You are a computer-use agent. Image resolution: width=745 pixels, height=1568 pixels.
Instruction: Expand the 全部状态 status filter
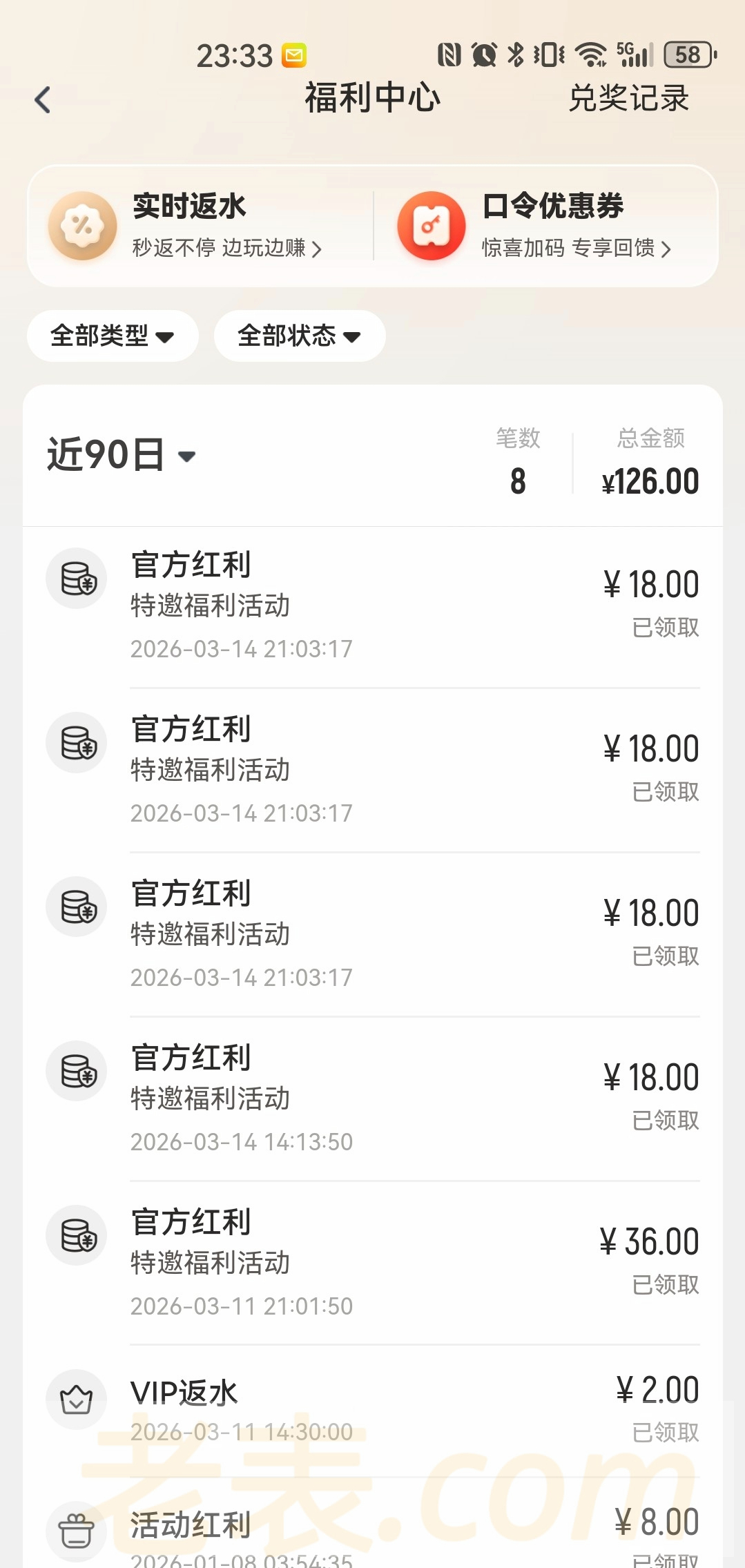[x=299, y=336]
